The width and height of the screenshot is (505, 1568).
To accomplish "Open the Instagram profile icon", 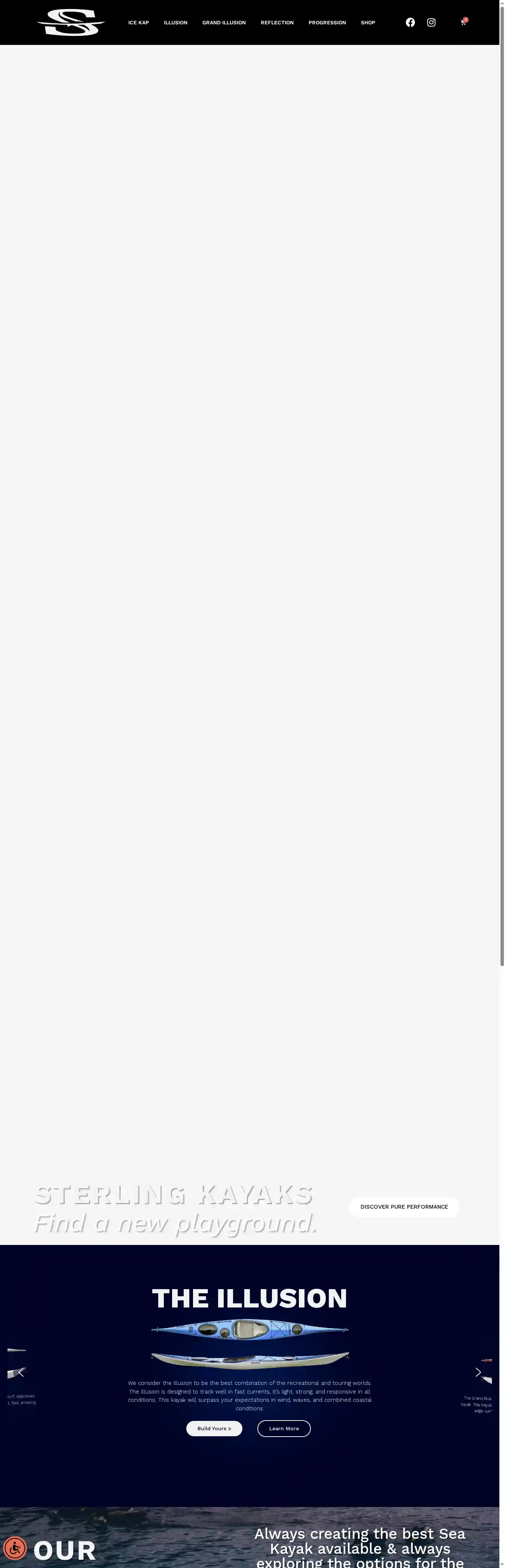I will click(x=431, y=22).
